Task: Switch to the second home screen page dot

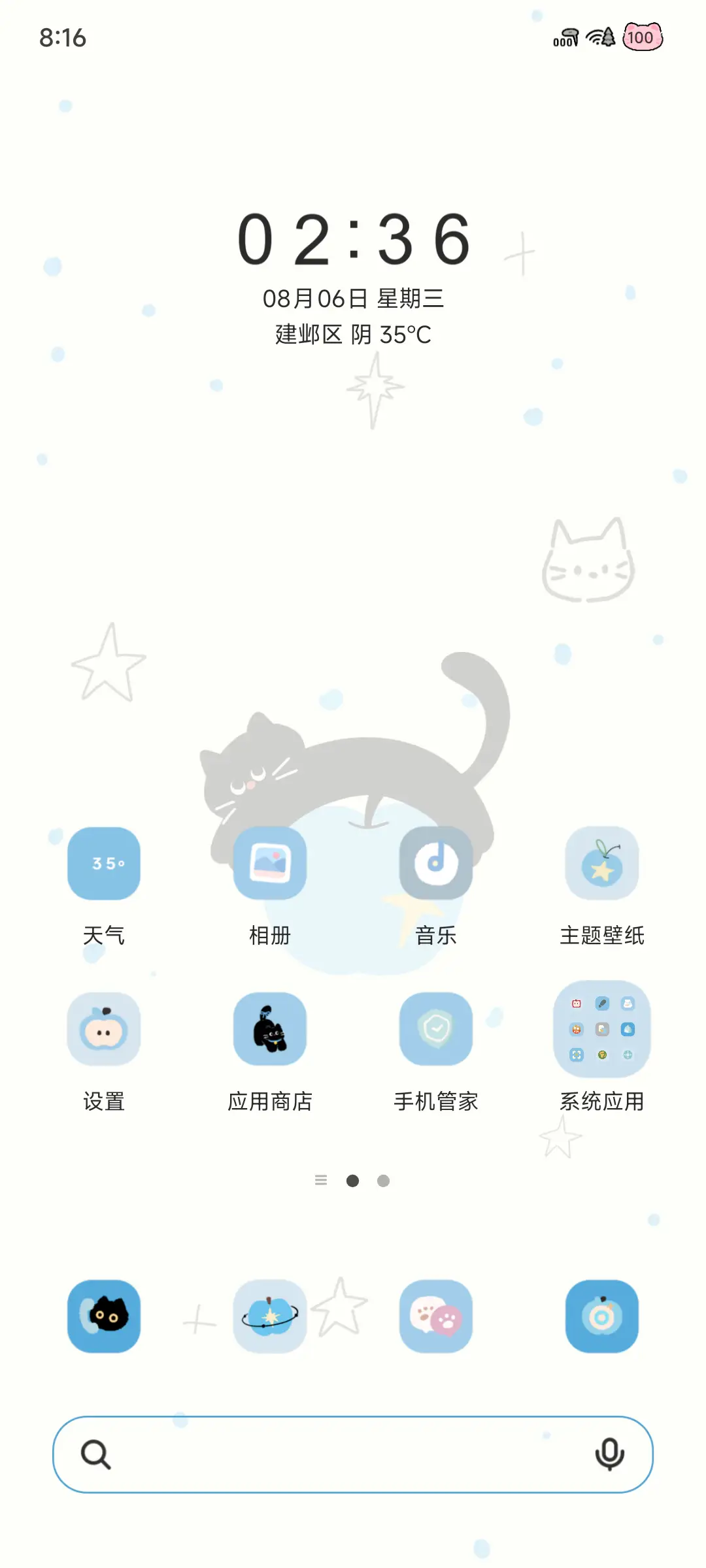Action: (383, 1180)
